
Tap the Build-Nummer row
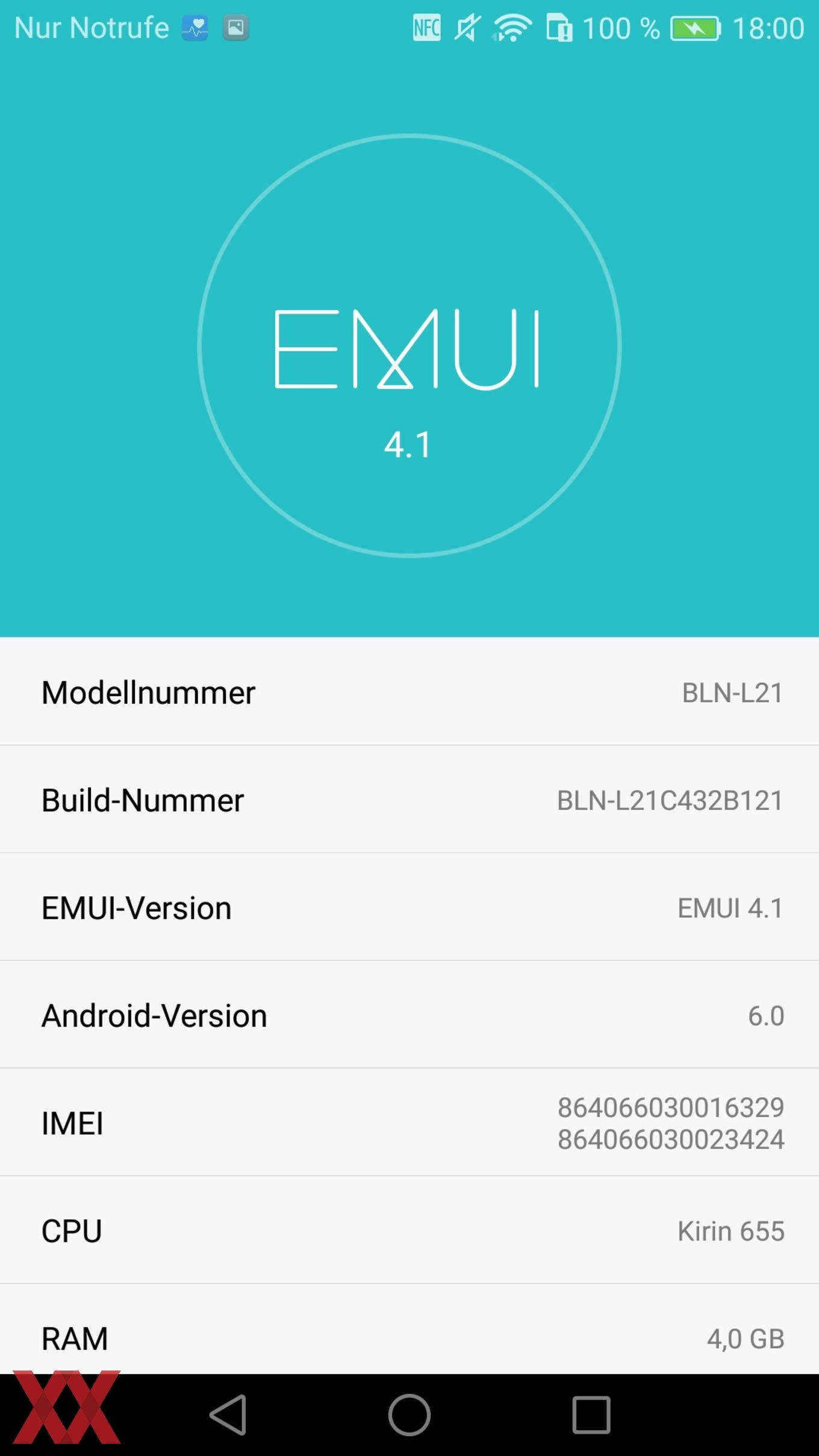pyautogui.click(x=409, y=800)
